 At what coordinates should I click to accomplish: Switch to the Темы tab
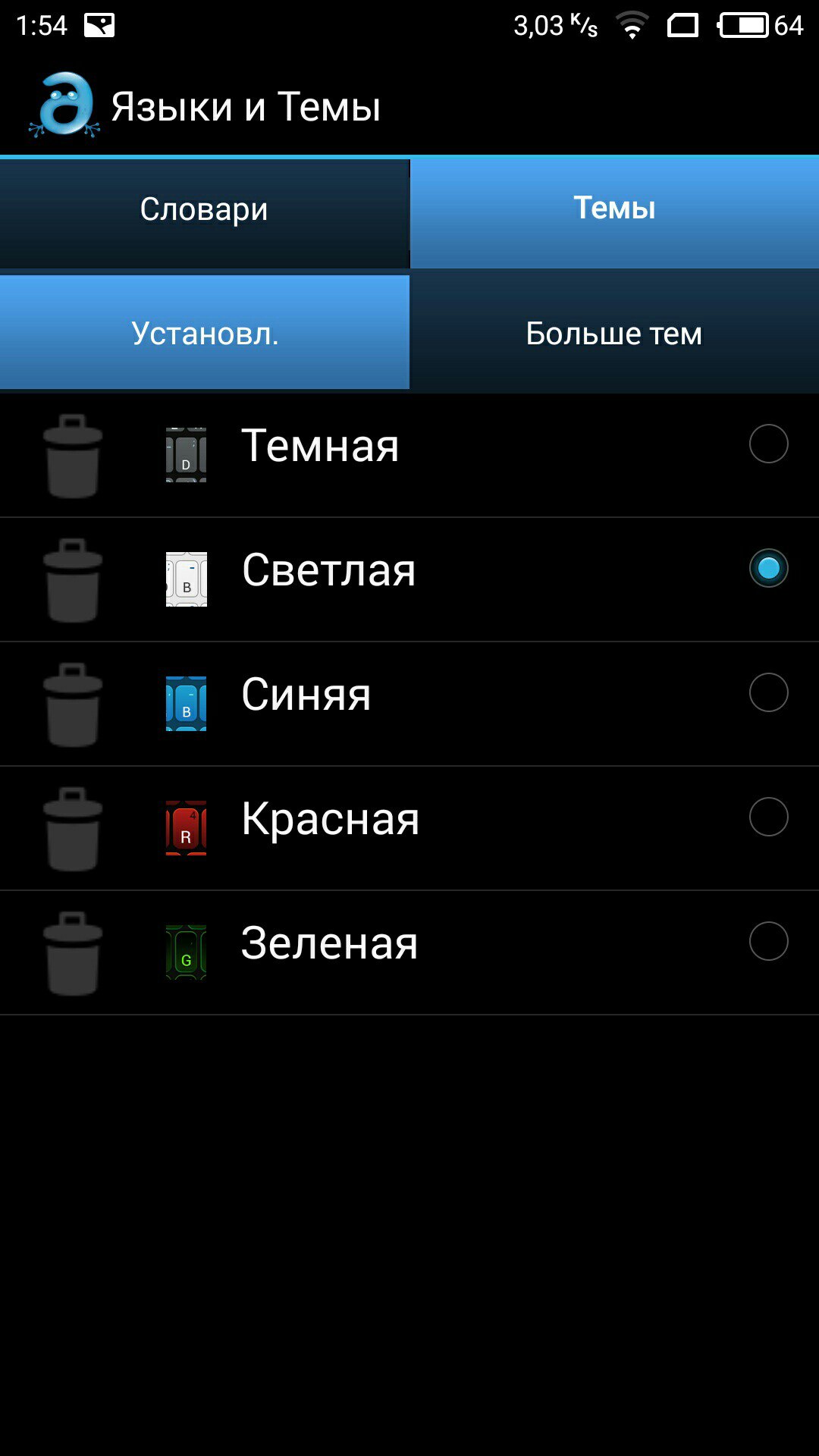coord(614,209)
